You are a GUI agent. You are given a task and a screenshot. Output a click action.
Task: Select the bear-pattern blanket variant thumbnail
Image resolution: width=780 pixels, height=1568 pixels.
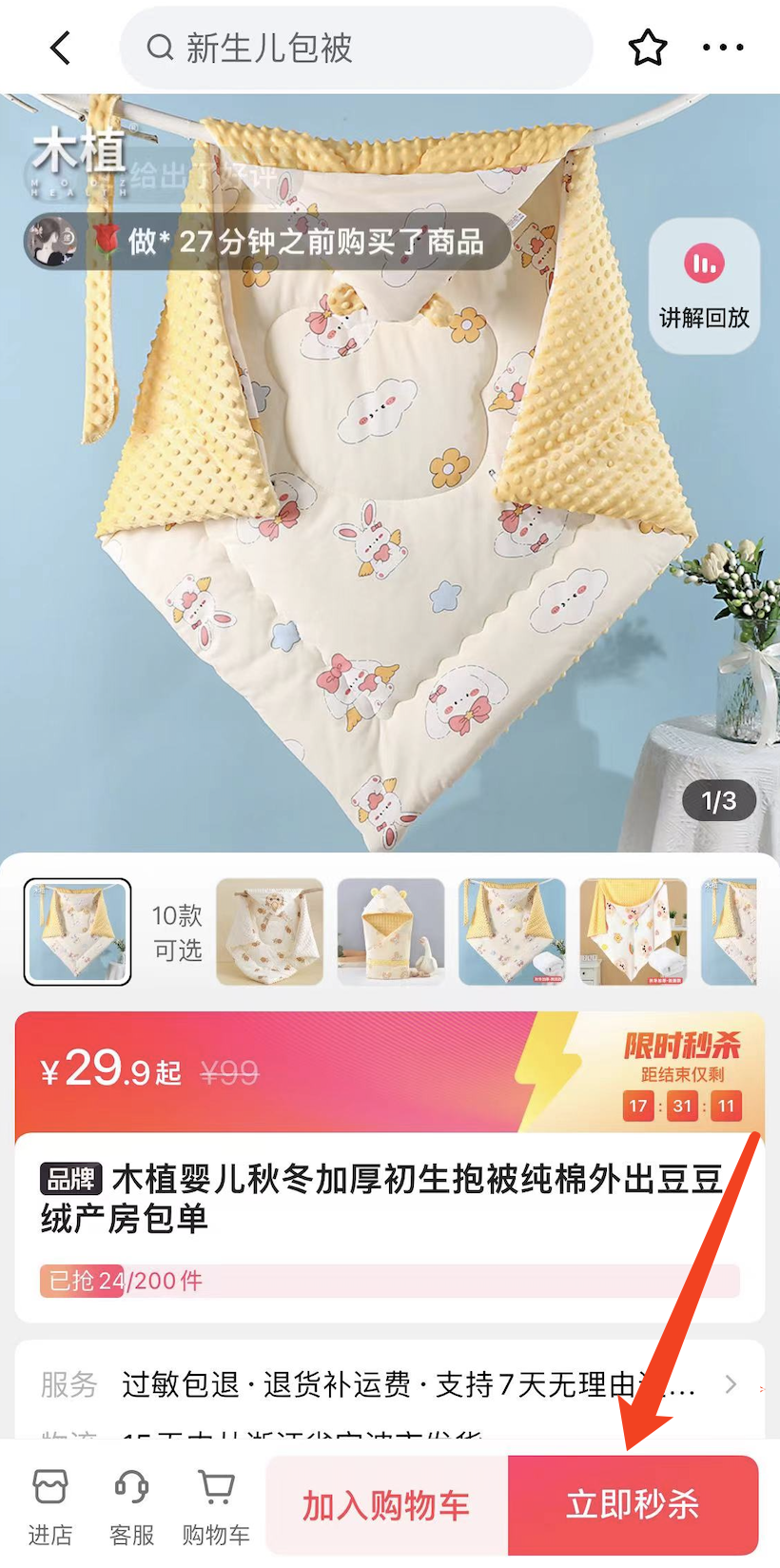(270, 931)
